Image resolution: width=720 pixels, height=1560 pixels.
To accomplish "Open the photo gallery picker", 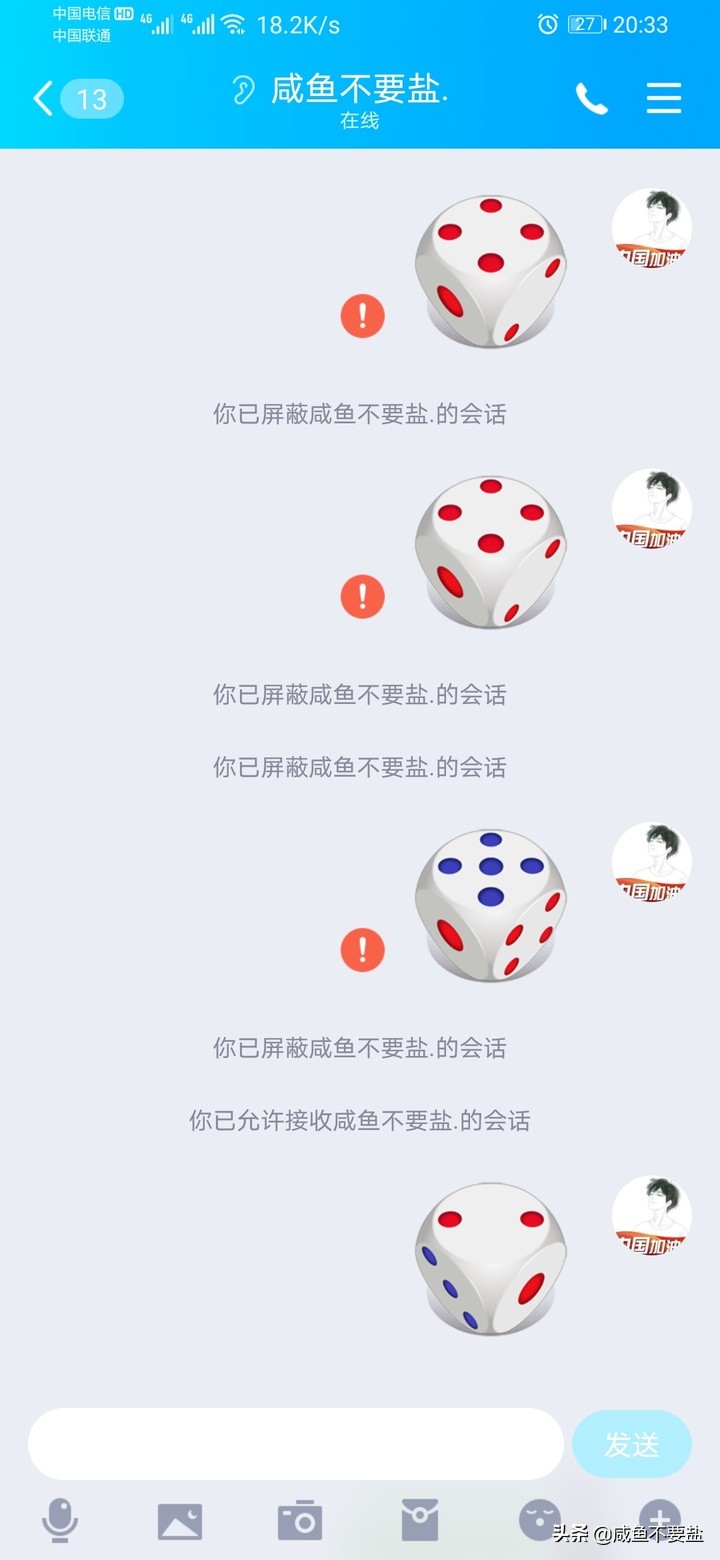I will [180, 1521].
